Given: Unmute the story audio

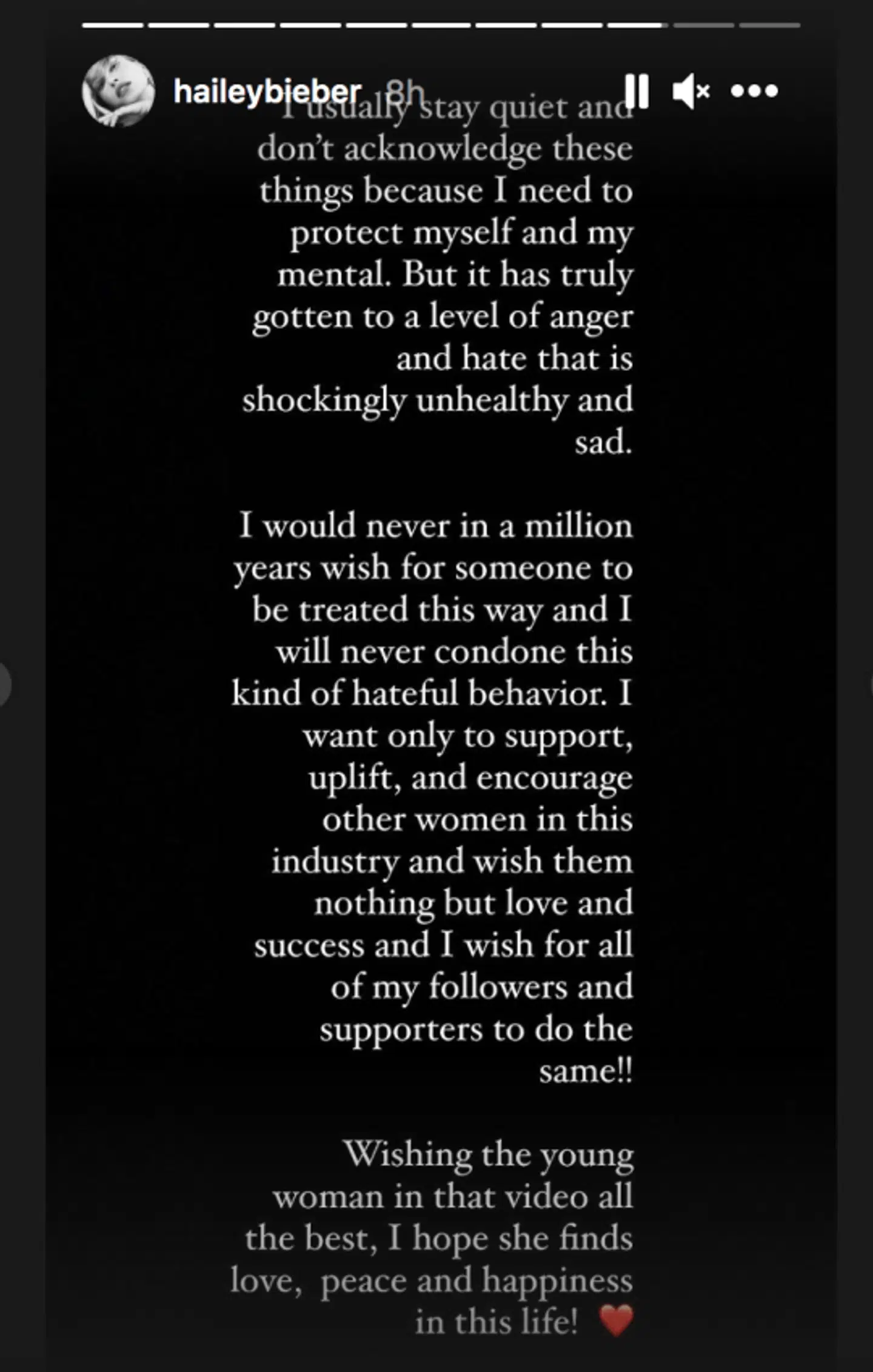Looking at the screenshot, I should pyautogui.click(x=691, y=92).
